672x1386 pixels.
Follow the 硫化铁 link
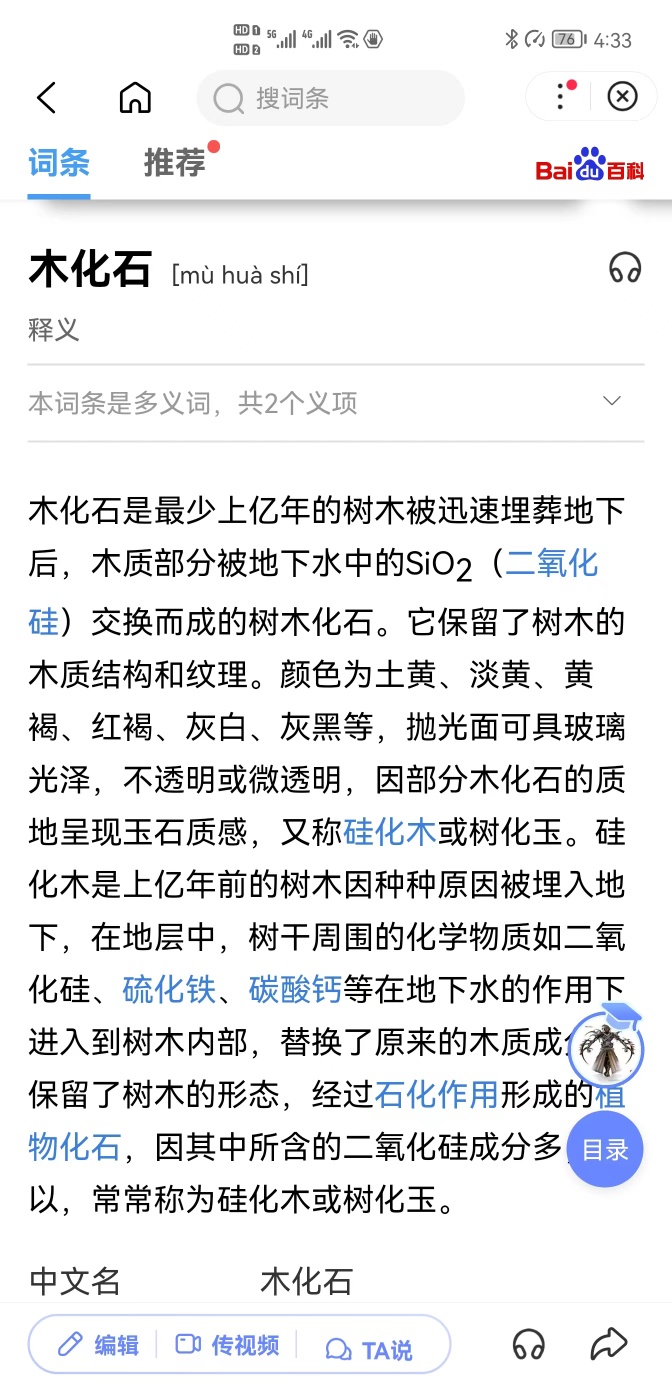coord(169,989)
